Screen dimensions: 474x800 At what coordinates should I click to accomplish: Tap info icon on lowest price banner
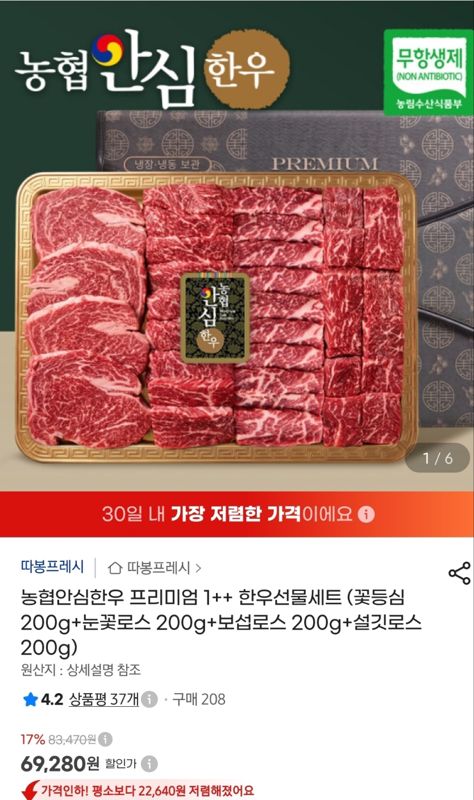[x=366, y=514]
